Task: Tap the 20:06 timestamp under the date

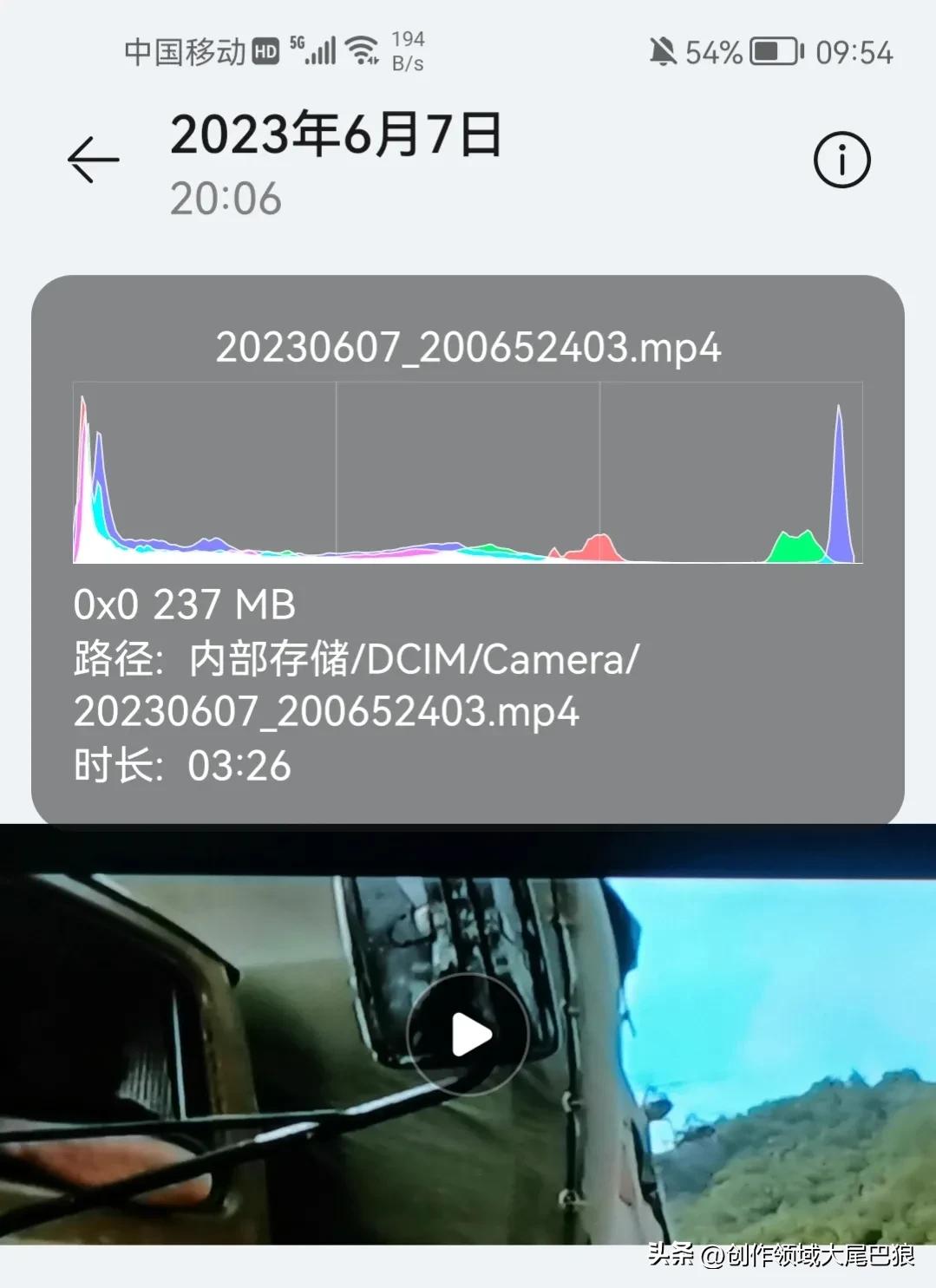Action: [226, 198]
